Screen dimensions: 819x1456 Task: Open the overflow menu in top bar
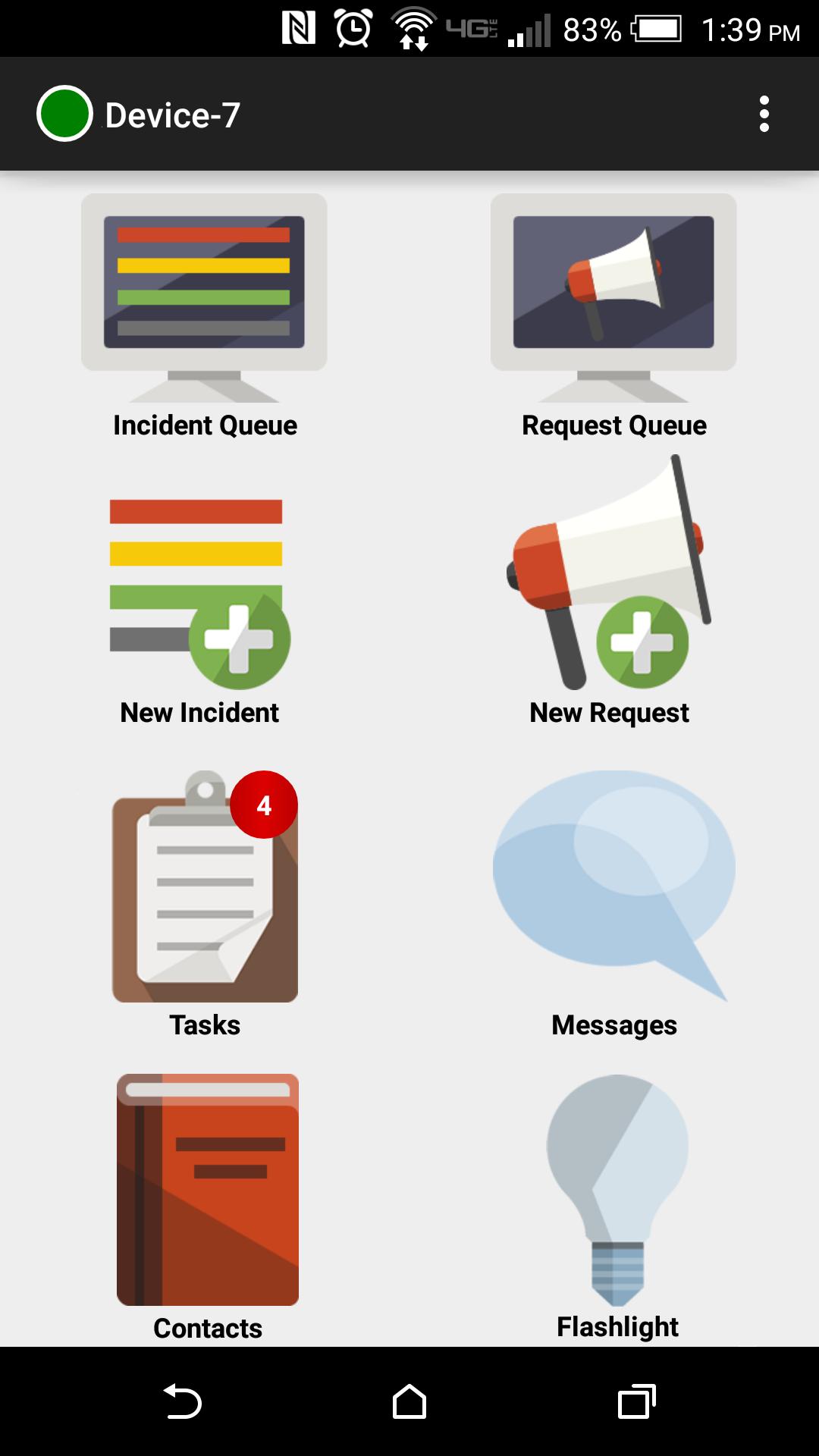click(764, 113)
